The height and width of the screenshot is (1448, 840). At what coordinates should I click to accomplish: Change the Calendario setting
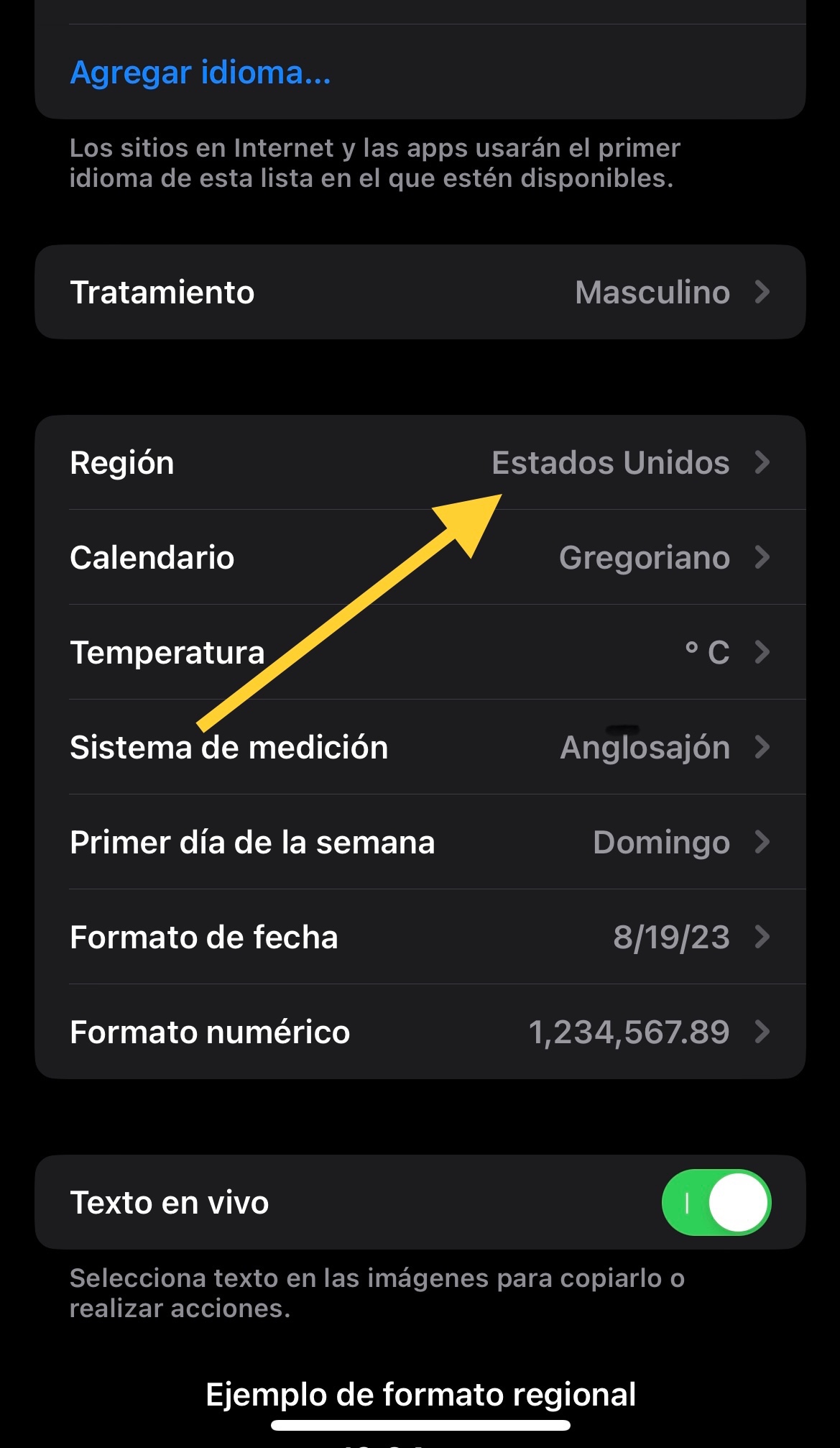(420, 557)
